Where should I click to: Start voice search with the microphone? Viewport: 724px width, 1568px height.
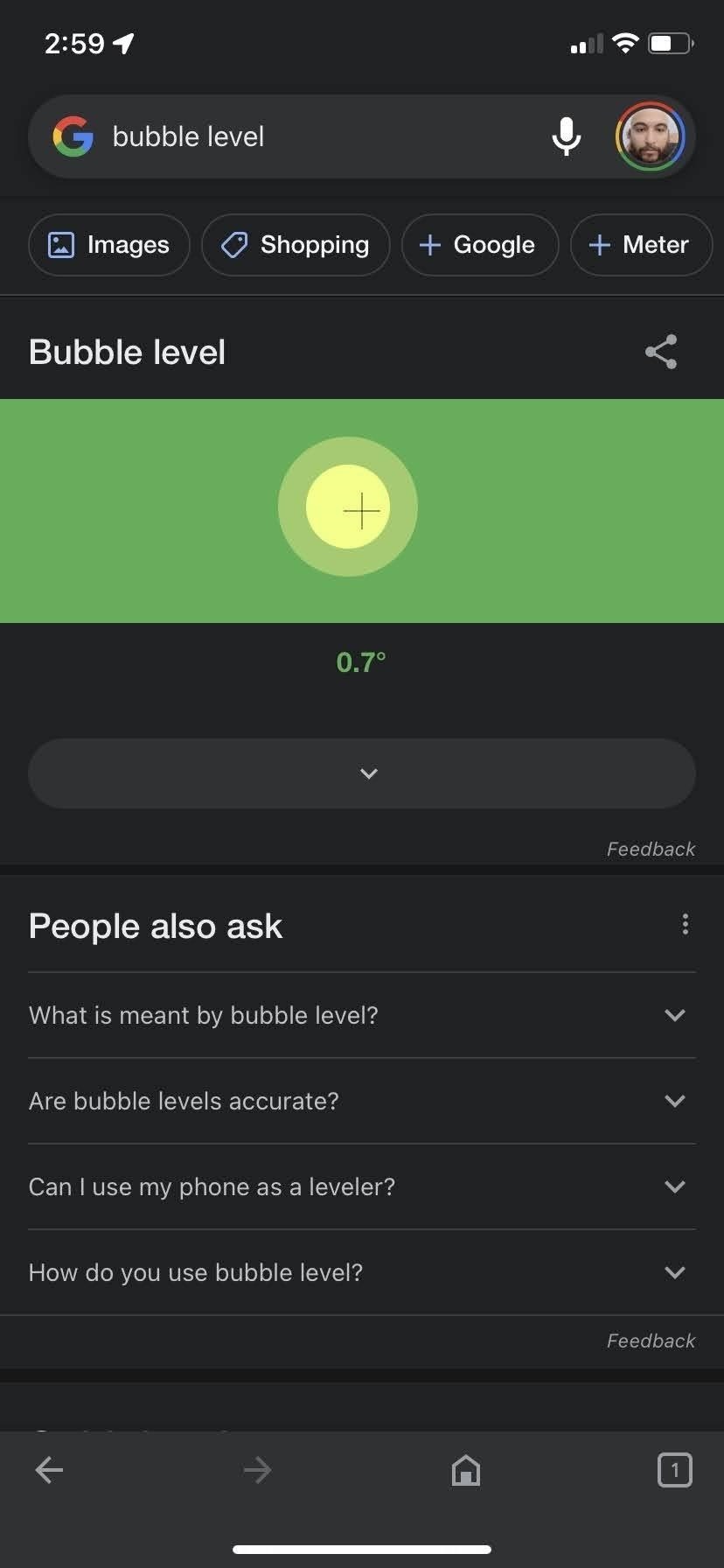(567, 136)
